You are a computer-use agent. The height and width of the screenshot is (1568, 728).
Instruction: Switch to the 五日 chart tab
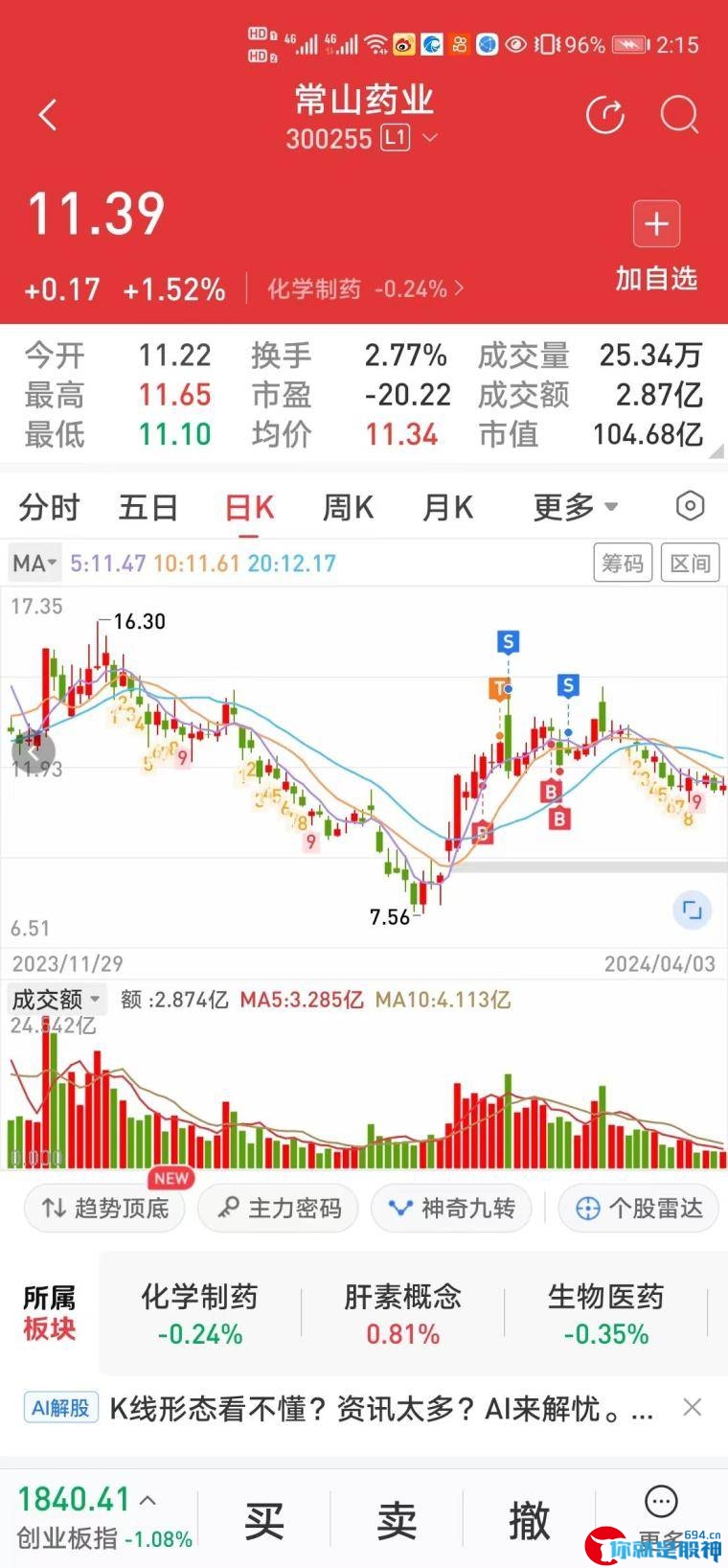click(148, 507)
